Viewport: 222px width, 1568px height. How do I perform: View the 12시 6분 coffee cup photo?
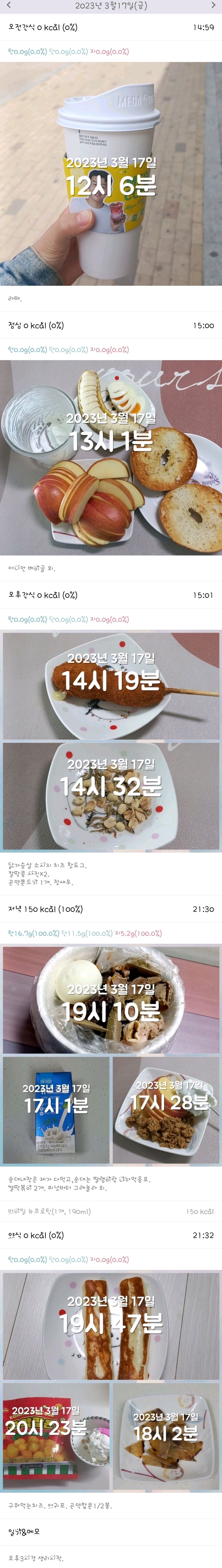pyautogui.click(x=111, y=174)
